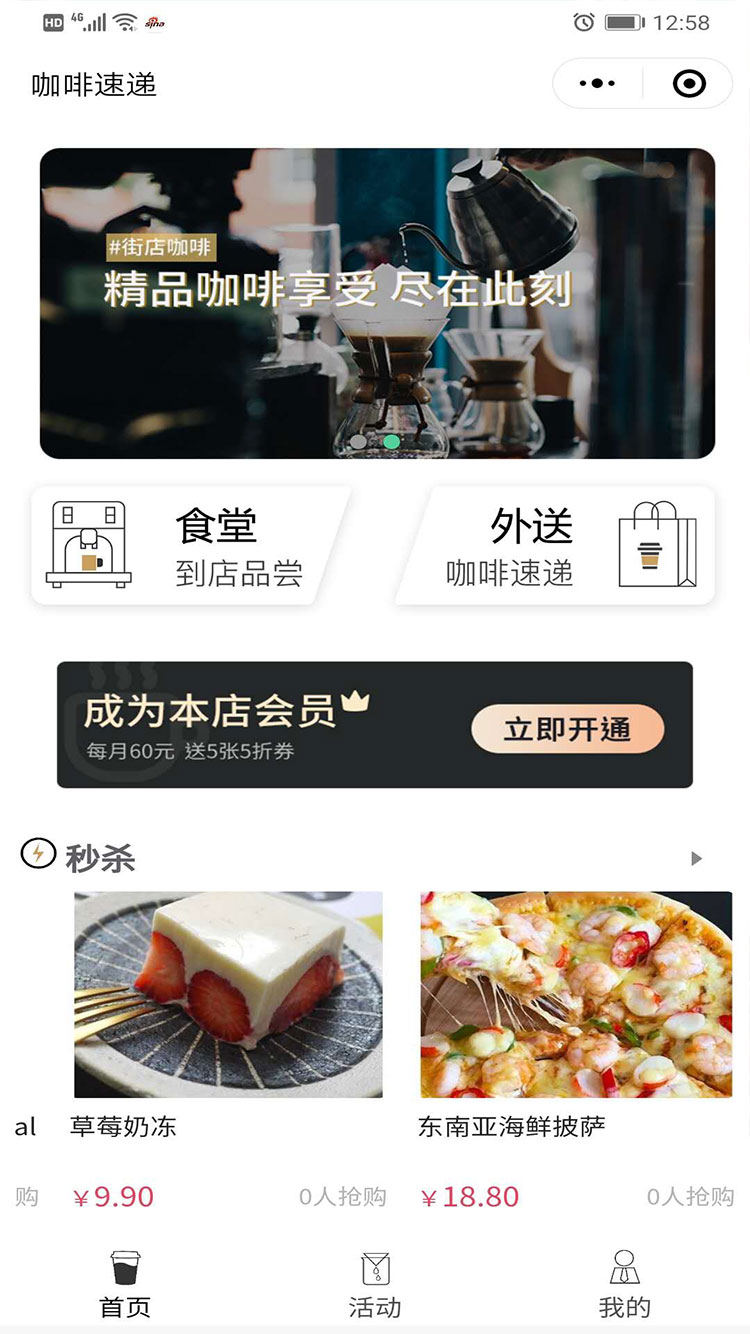Choose 外送 咖啡速递 delivery
The width and height of the screenshot is (750, 1334).
coord(560,546)
